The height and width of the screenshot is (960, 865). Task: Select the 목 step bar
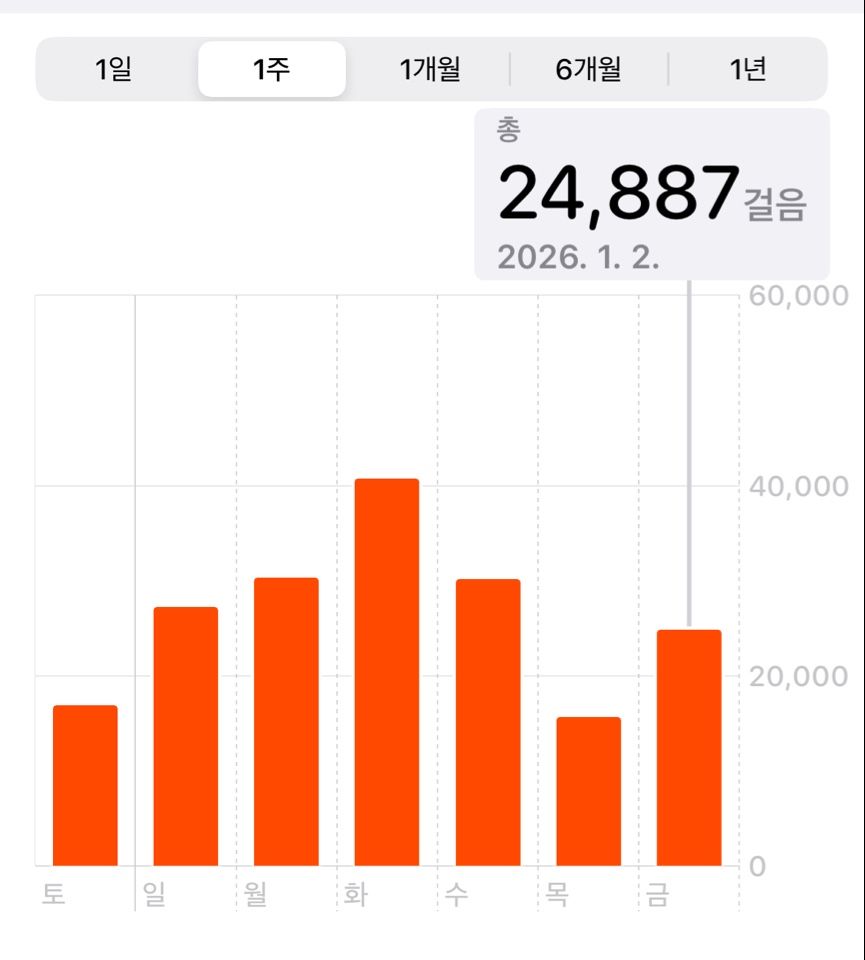(x=588, y=792)
